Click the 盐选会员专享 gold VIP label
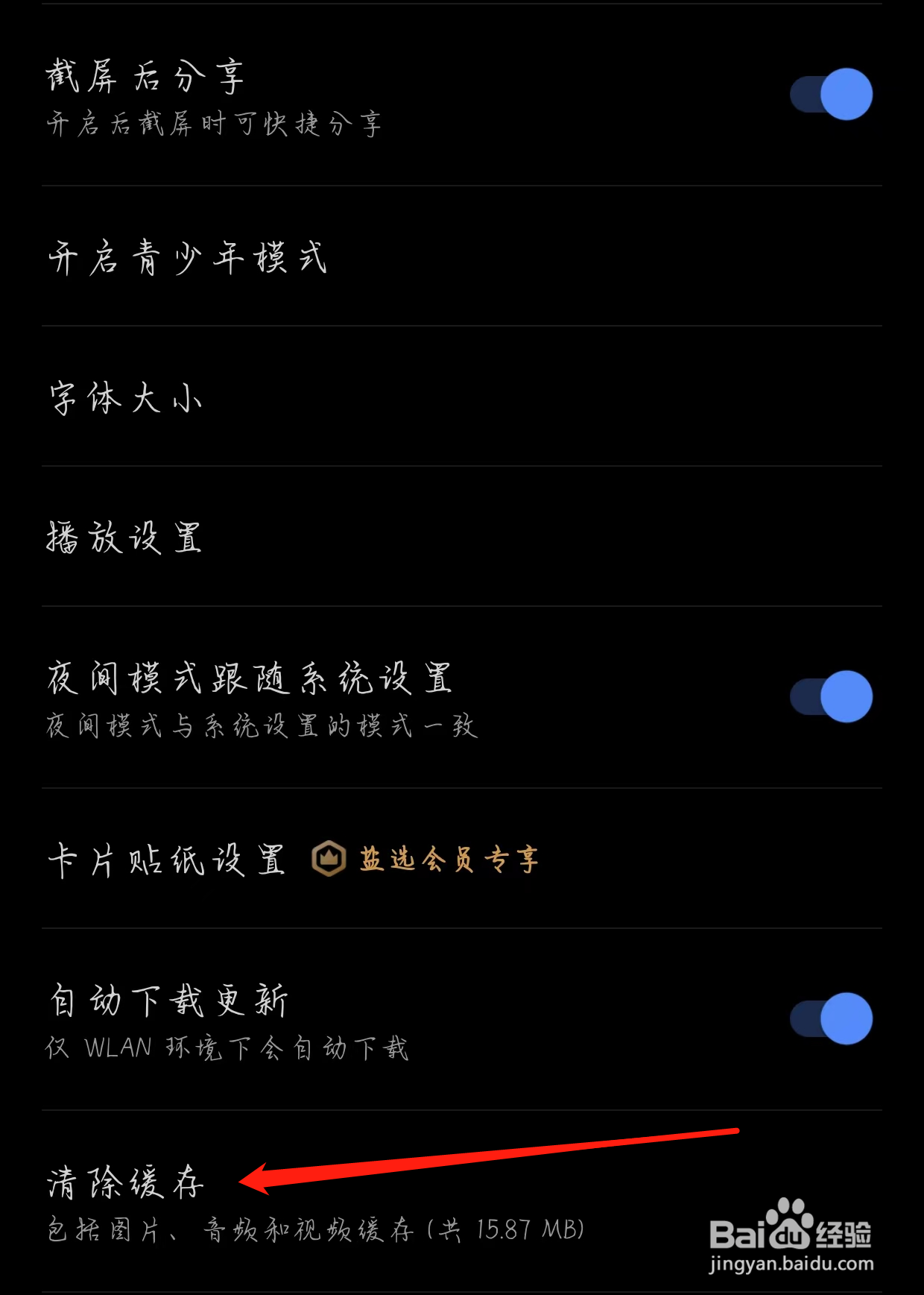The width and height of the screenshot is (924, 1295). coord(447,859)
